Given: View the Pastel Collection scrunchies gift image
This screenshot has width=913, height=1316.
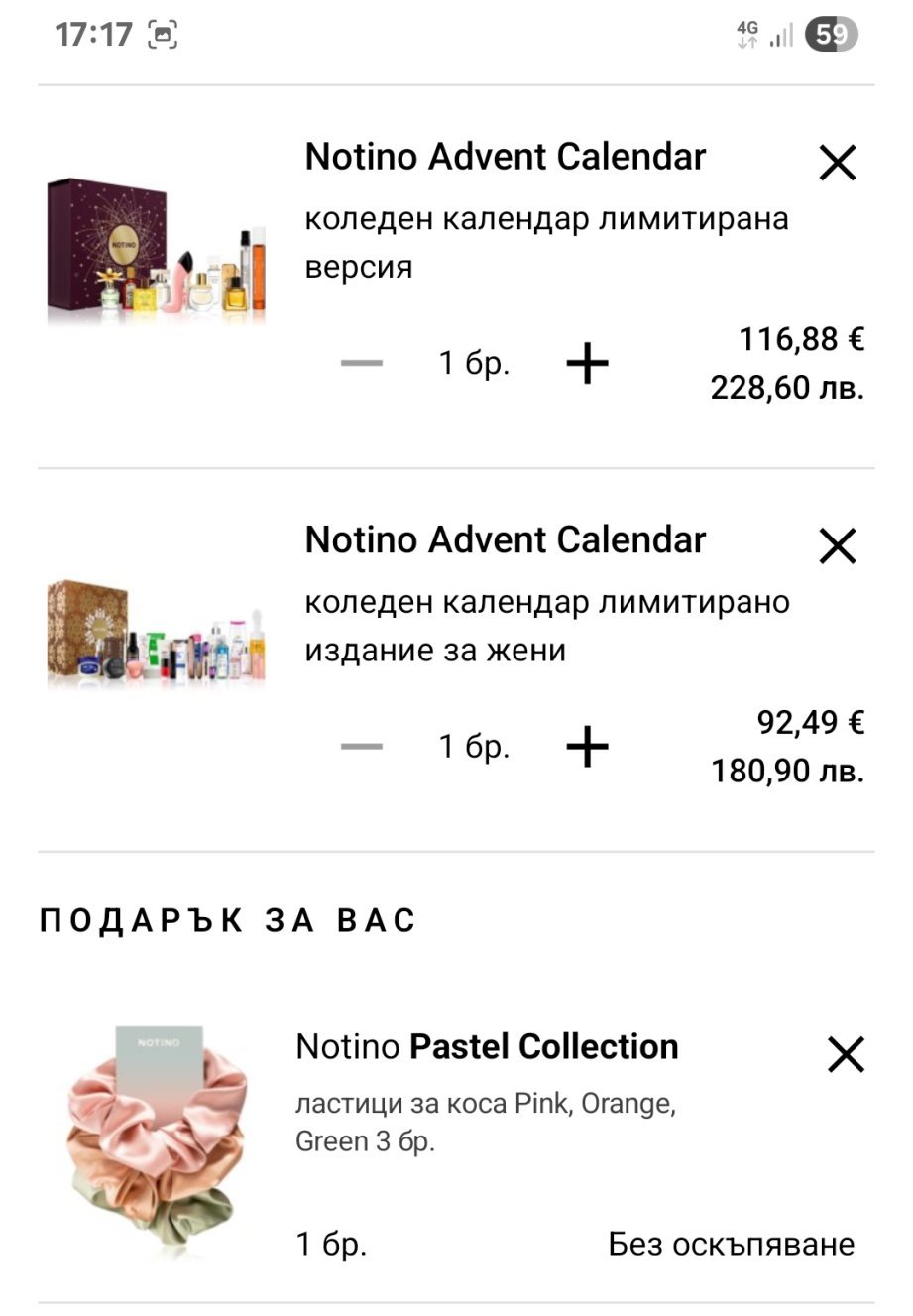Looking at the screenshot, I should 157,1140.
